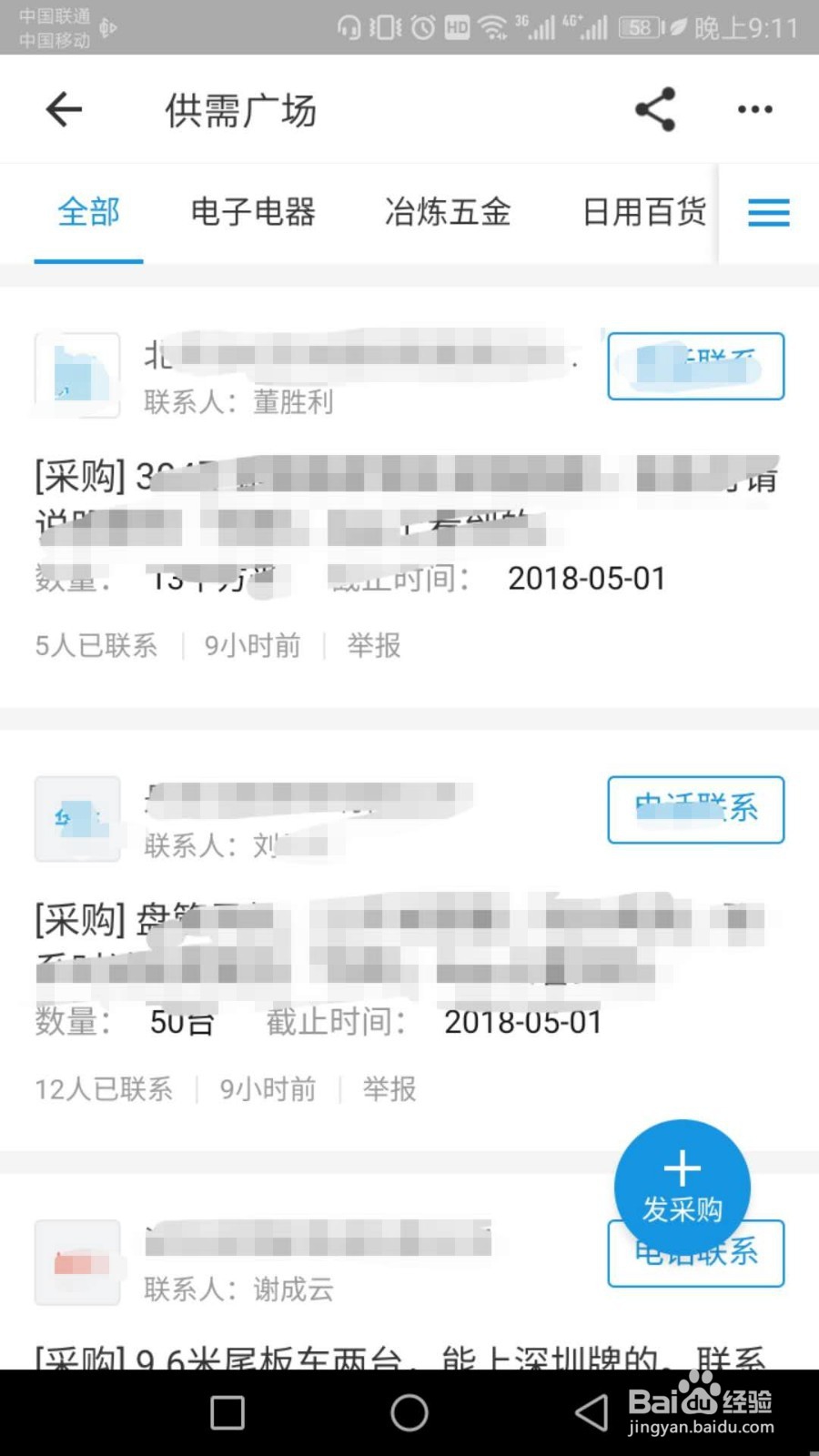Tap the red logo on the third listing
Screen dimensions: 819x1456
tap(77, 1263)
